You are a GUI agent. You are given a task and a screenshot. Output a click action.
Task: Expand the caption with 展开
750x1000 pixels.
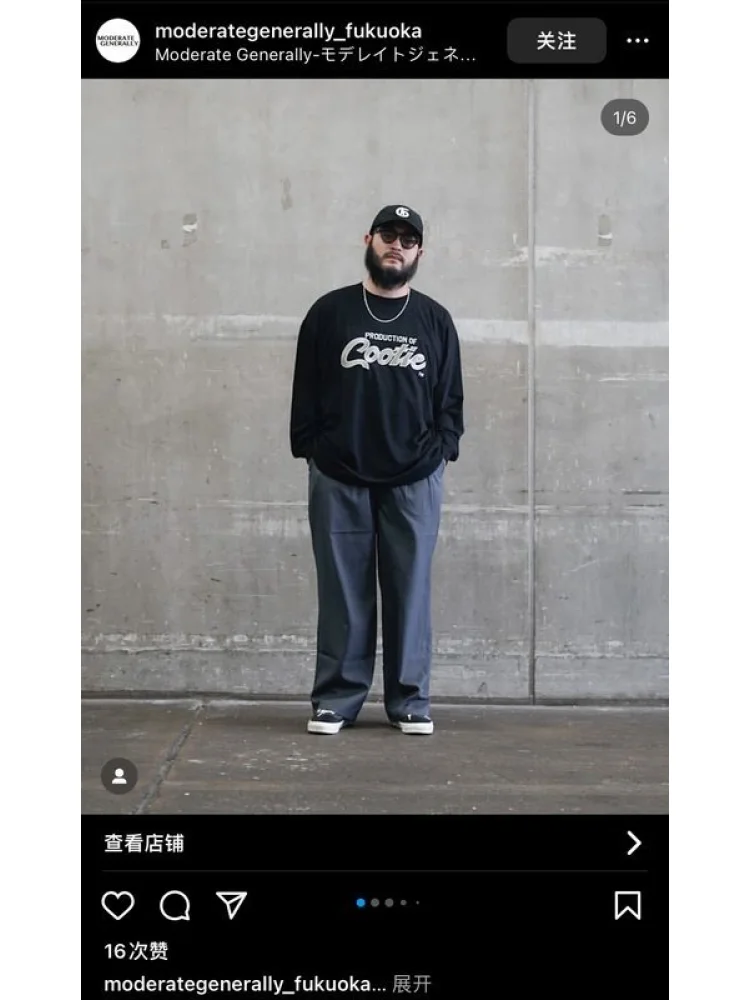click(412, 984)
